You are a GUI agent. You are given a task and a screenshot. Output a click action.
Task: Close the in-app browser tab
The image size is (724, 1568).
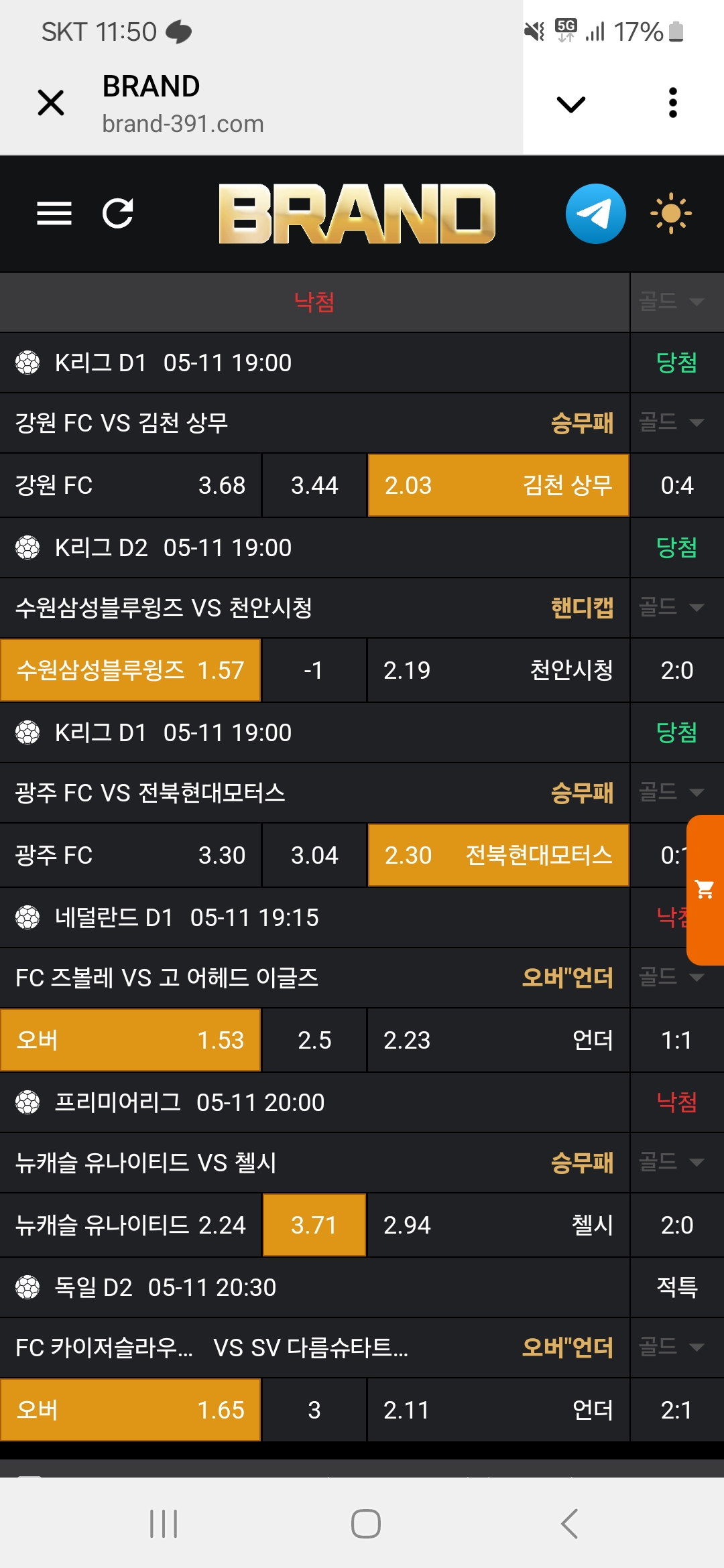pyautogui.click(x=51, y=103)
